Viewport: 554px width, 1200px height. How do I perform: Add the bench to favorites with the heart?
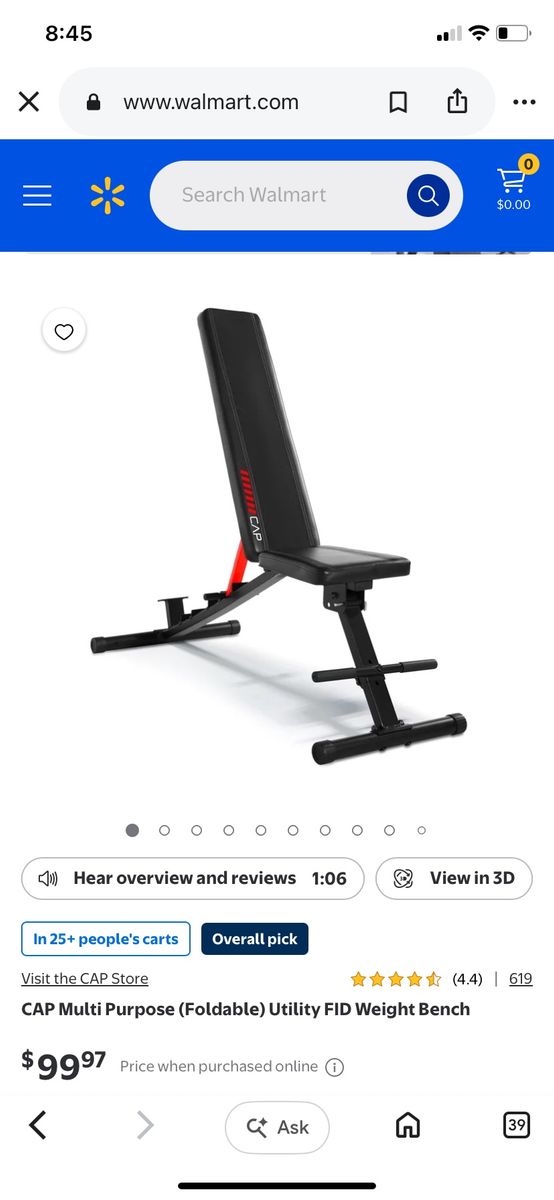[x=64, y=332]
